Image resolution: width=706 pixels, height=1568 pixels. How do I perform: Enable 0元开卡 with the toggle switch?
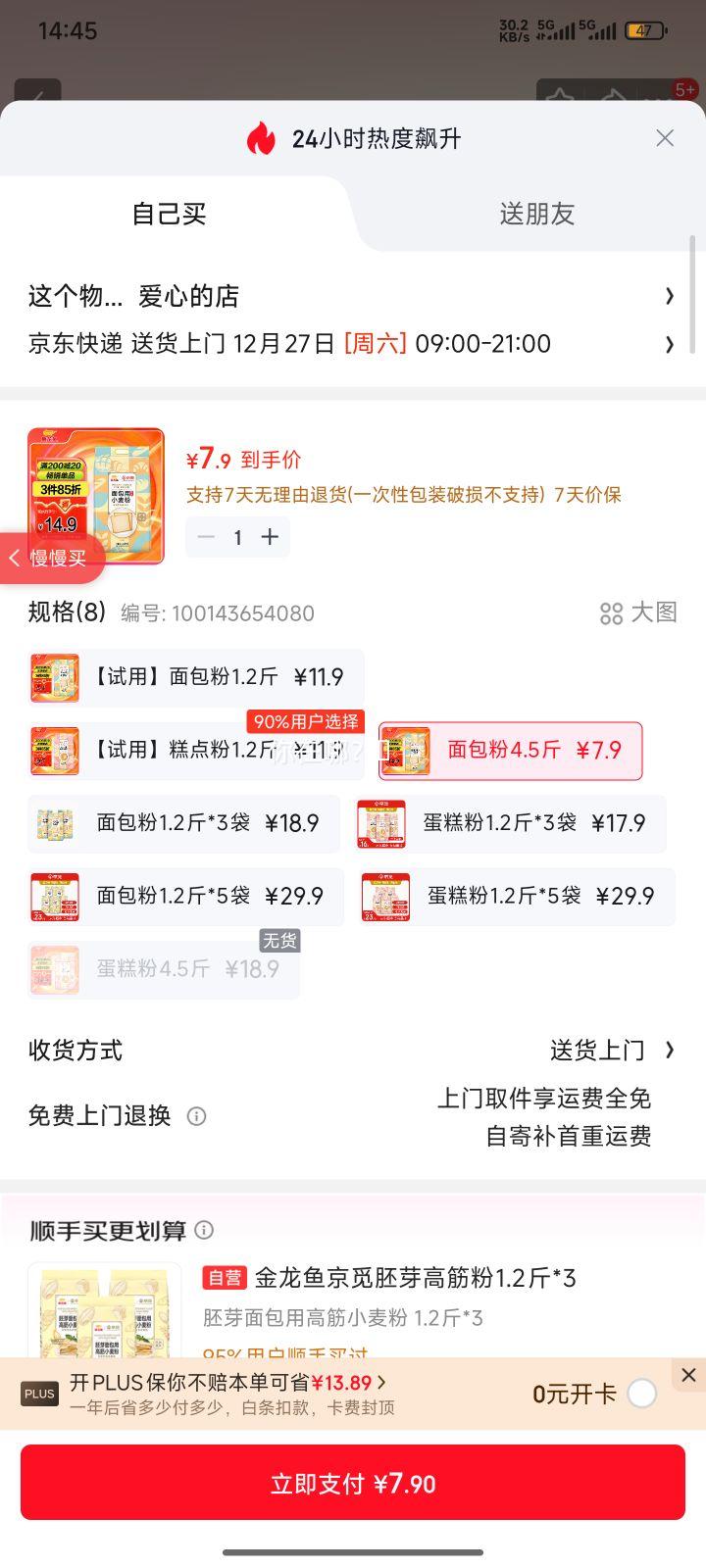[642, 1393]
